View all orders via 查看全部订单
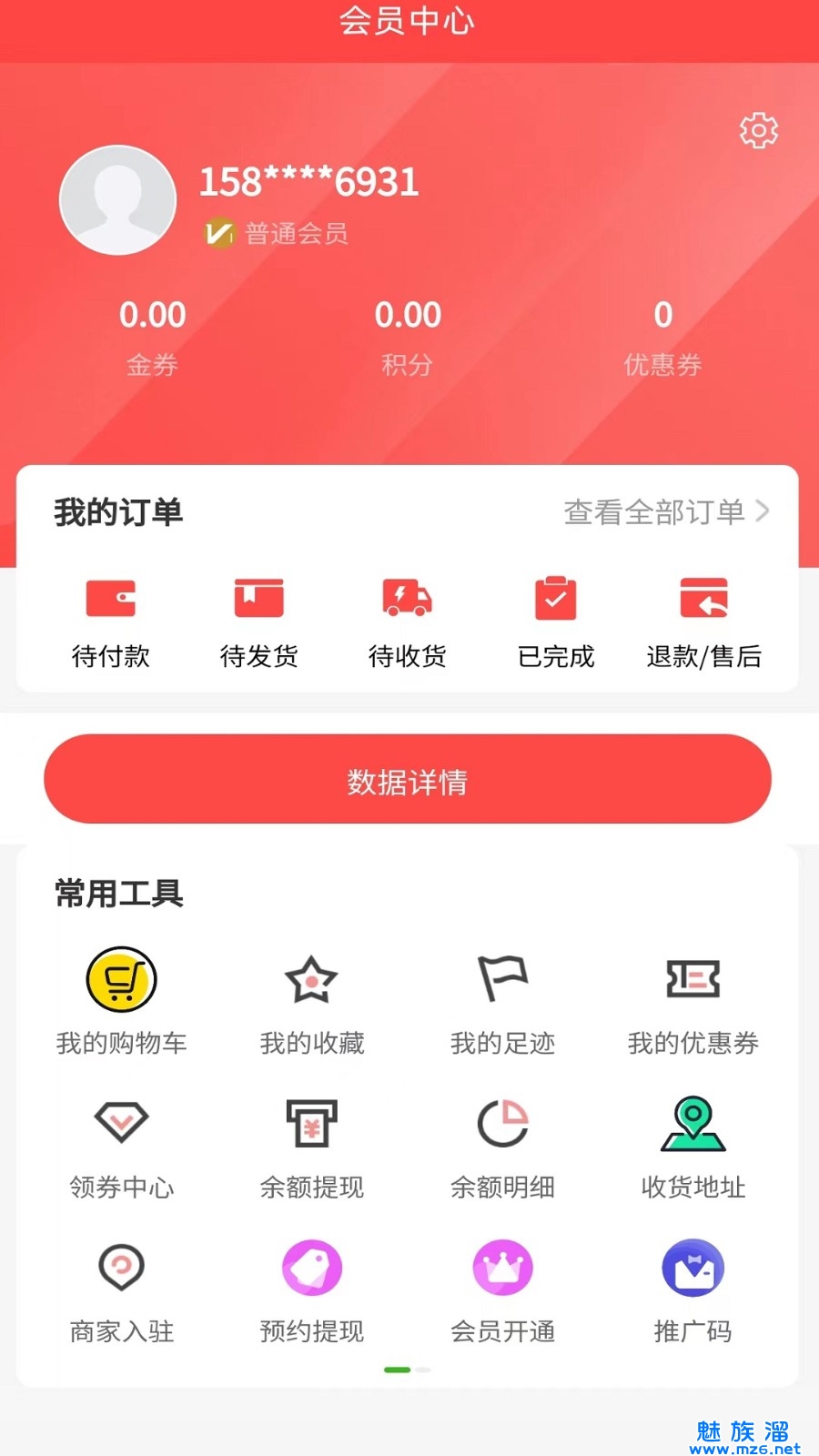The width and height of the screenshot is (819, 1456). pos(666,512)
